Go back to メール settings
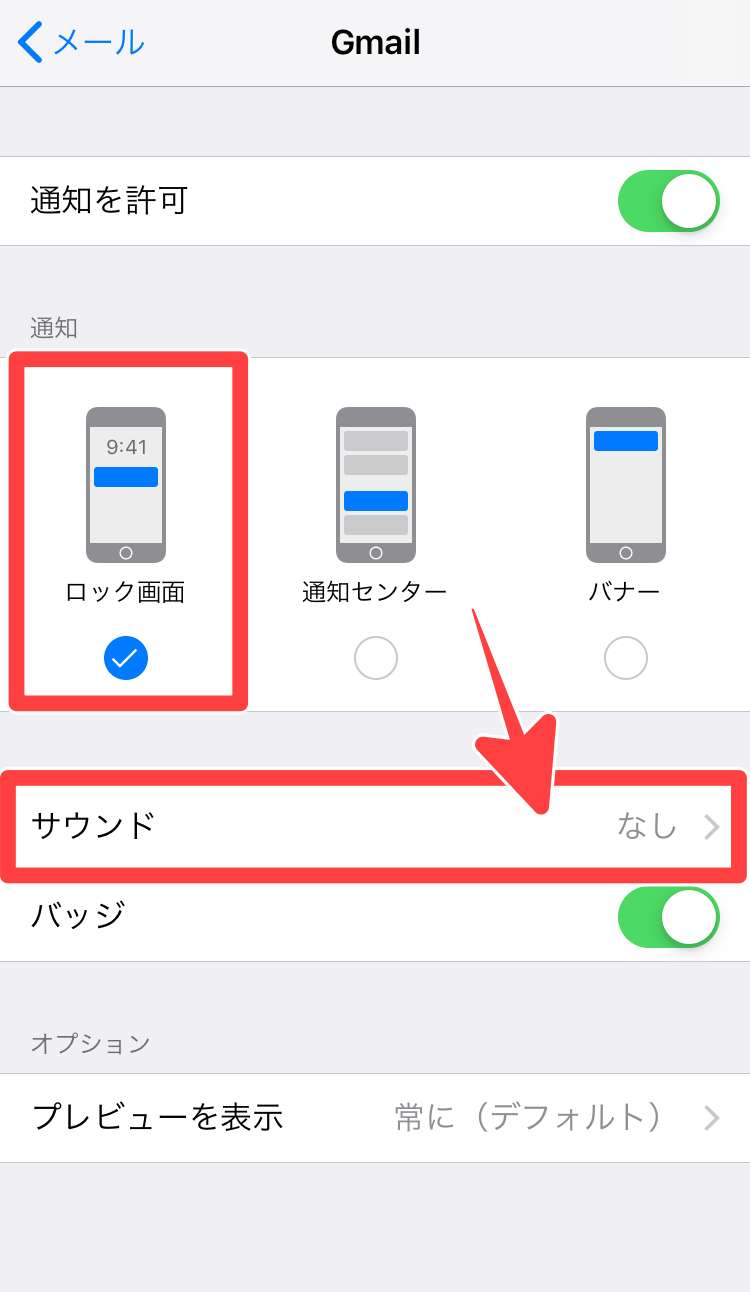The width and height of the screenshot is (750, 1292). (x=82, y=43)
